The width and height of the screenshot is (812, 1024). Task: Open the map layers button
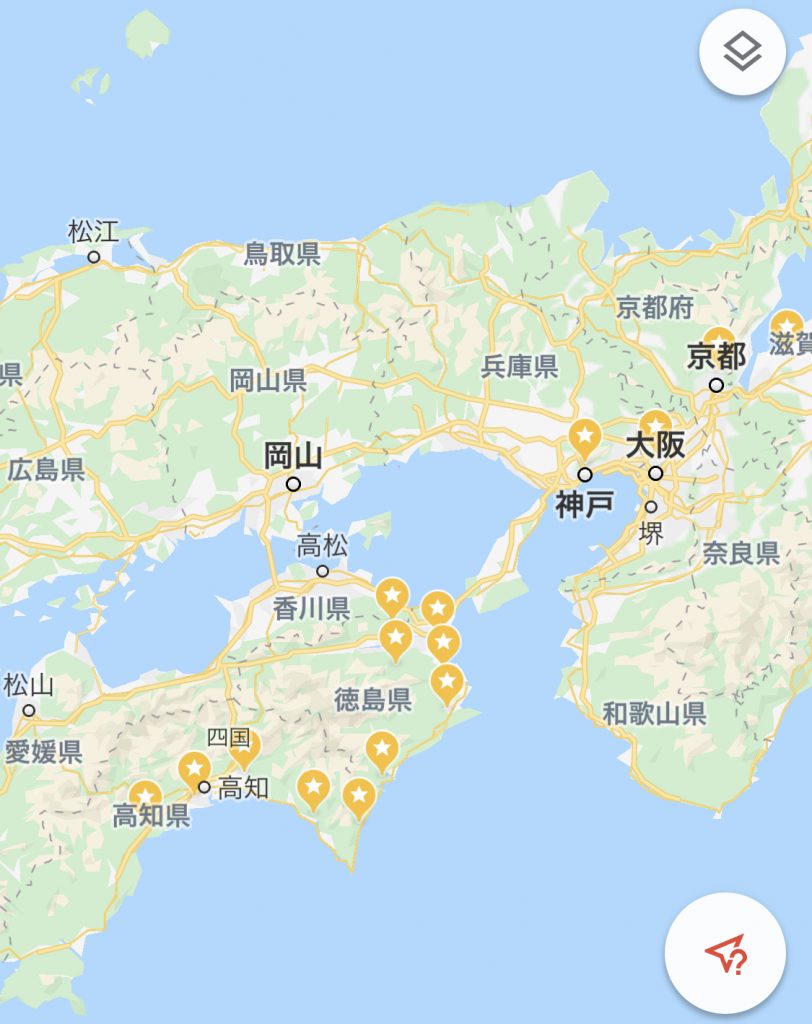(x=742, y=52)
